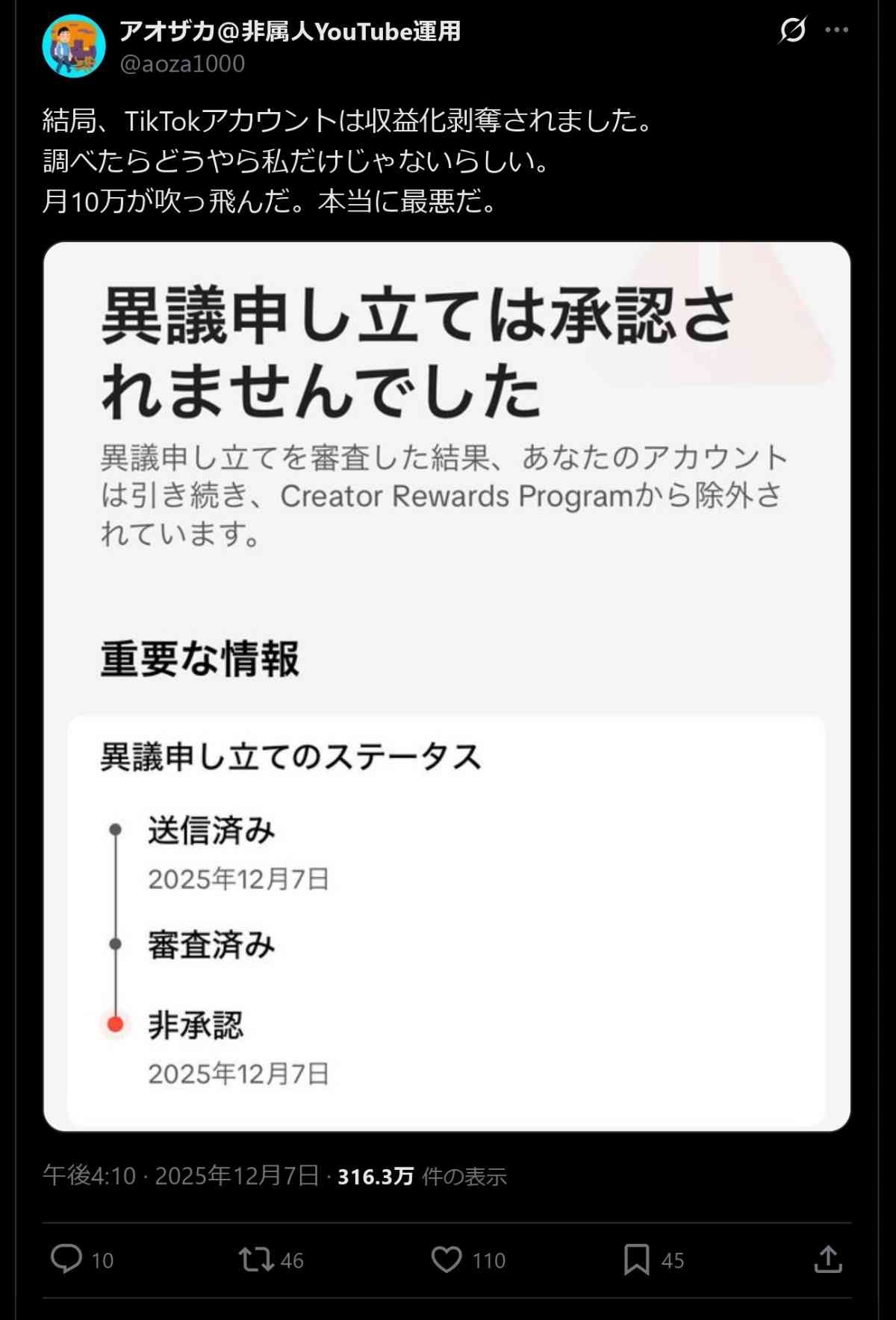896x1320 pixels.
Task: Open the @aoza1000 profile handle
Action: click(183, 64)
